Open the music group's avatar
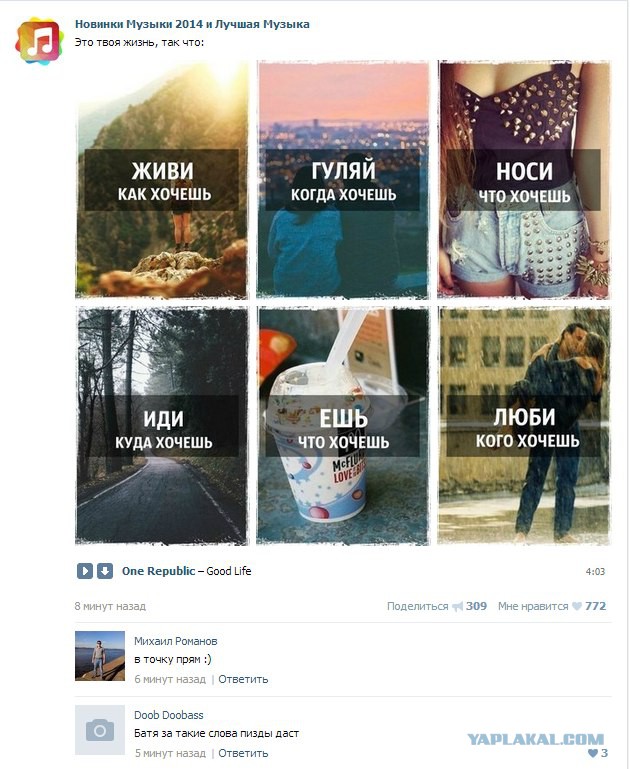Viewport: 630px width, 769px height. pos(39,41)
